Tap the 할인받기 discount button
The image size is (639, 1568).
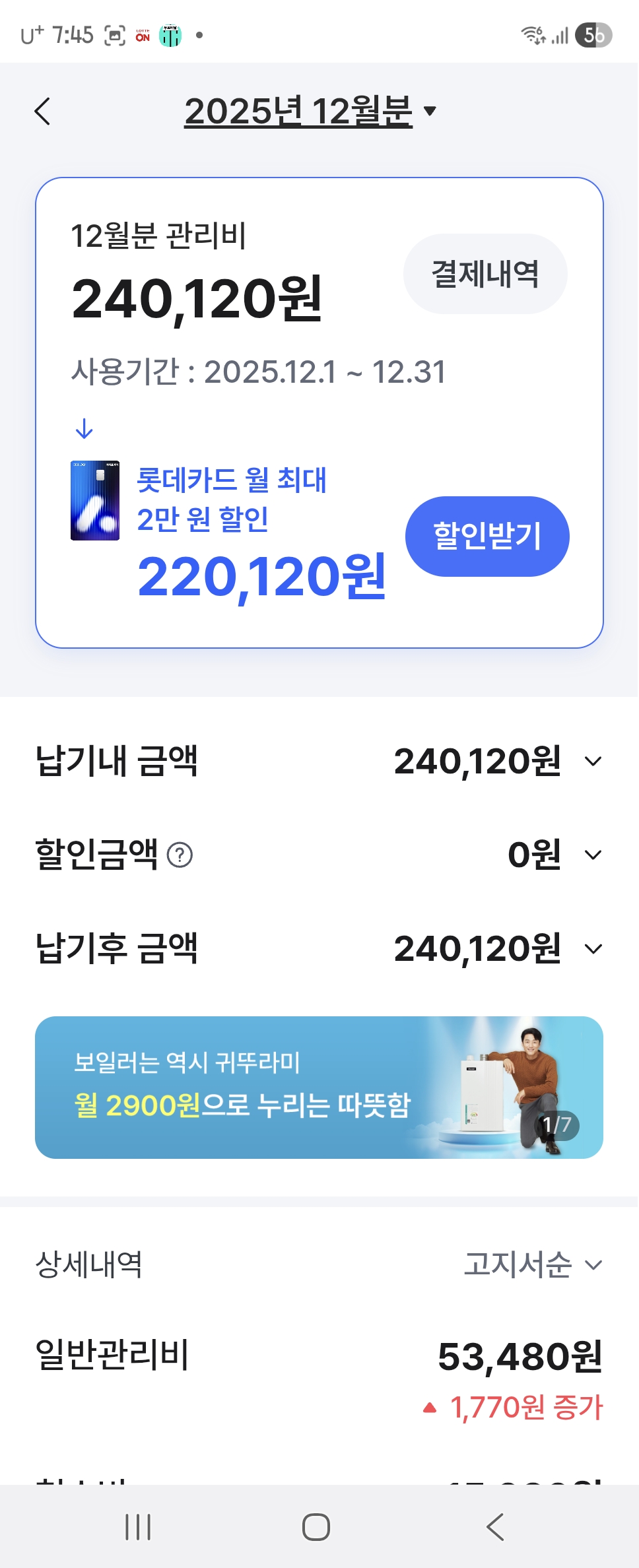coord(487,536)
